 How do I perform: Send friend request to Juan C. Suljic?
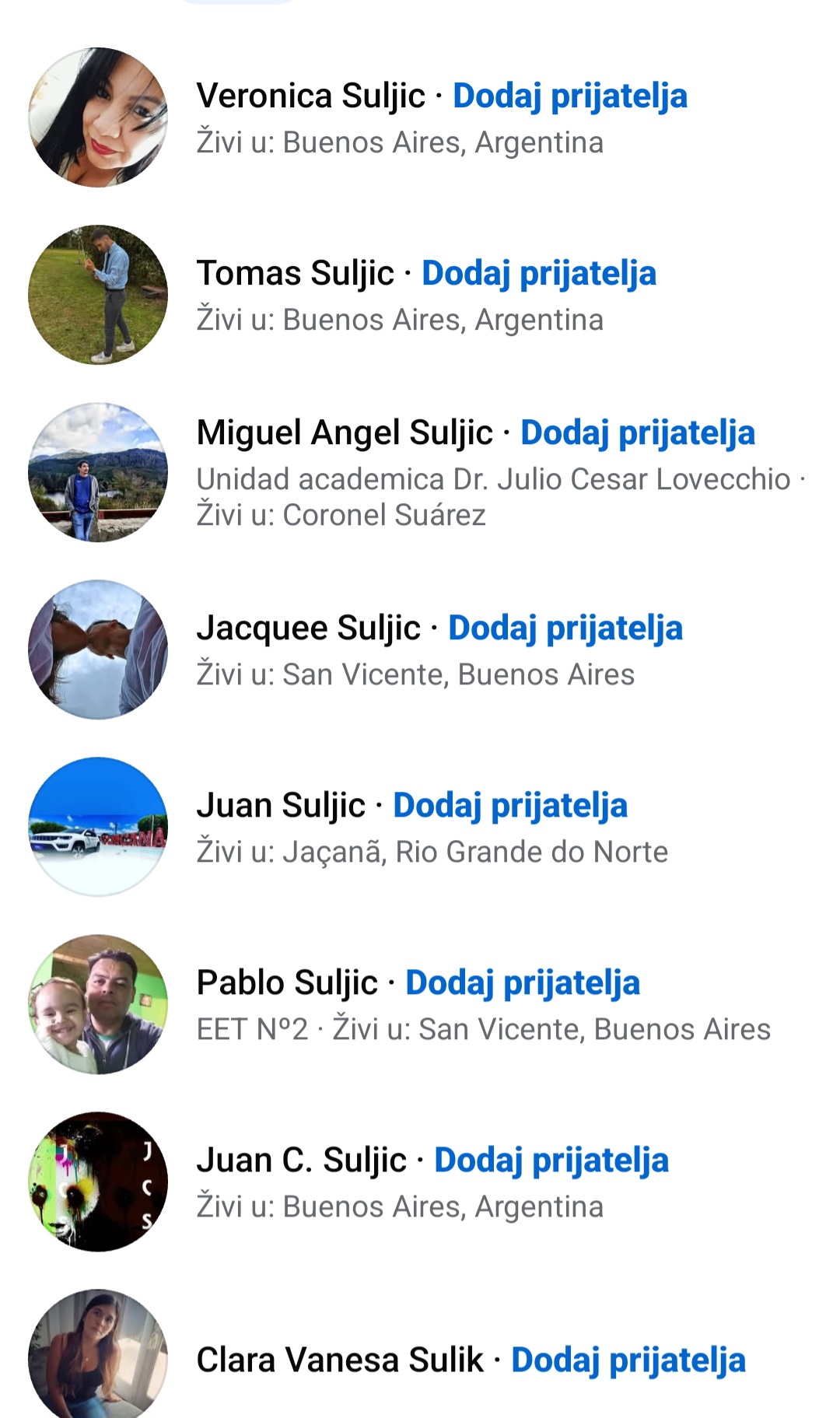(x=551, y=1161)
